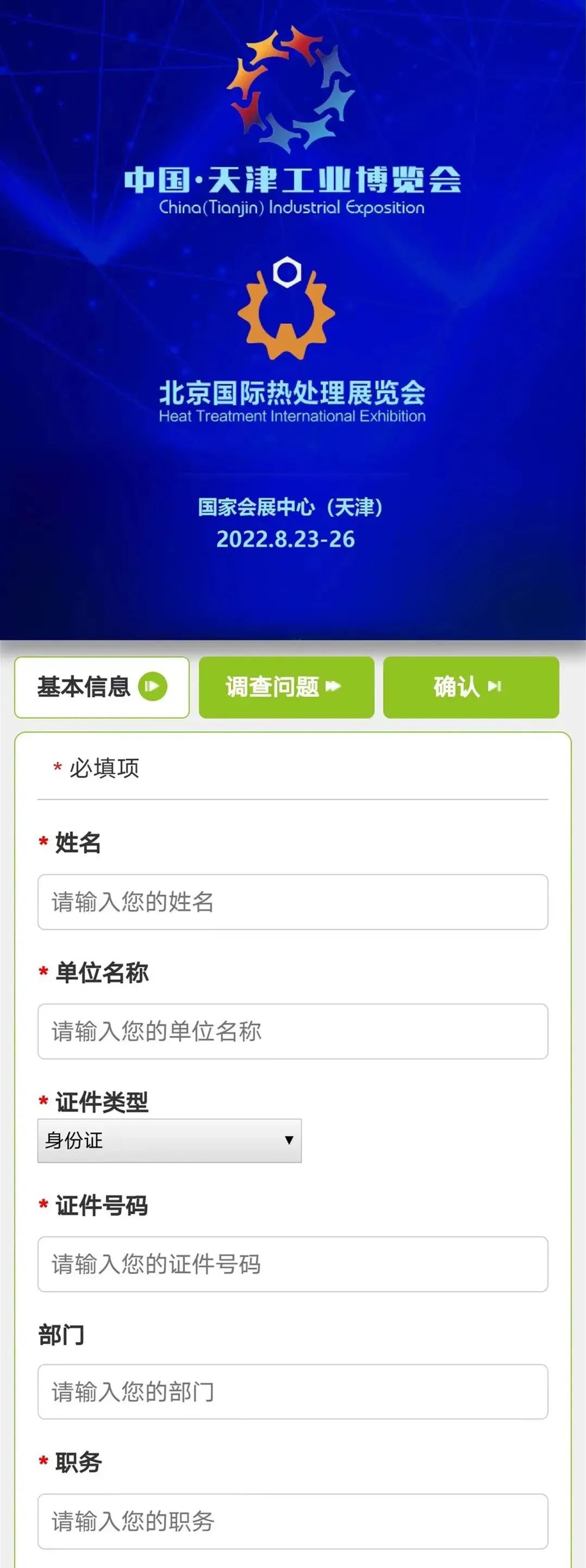Tap the 职务 job title field
The image size is (586, 1568).
coord(292,1521)
